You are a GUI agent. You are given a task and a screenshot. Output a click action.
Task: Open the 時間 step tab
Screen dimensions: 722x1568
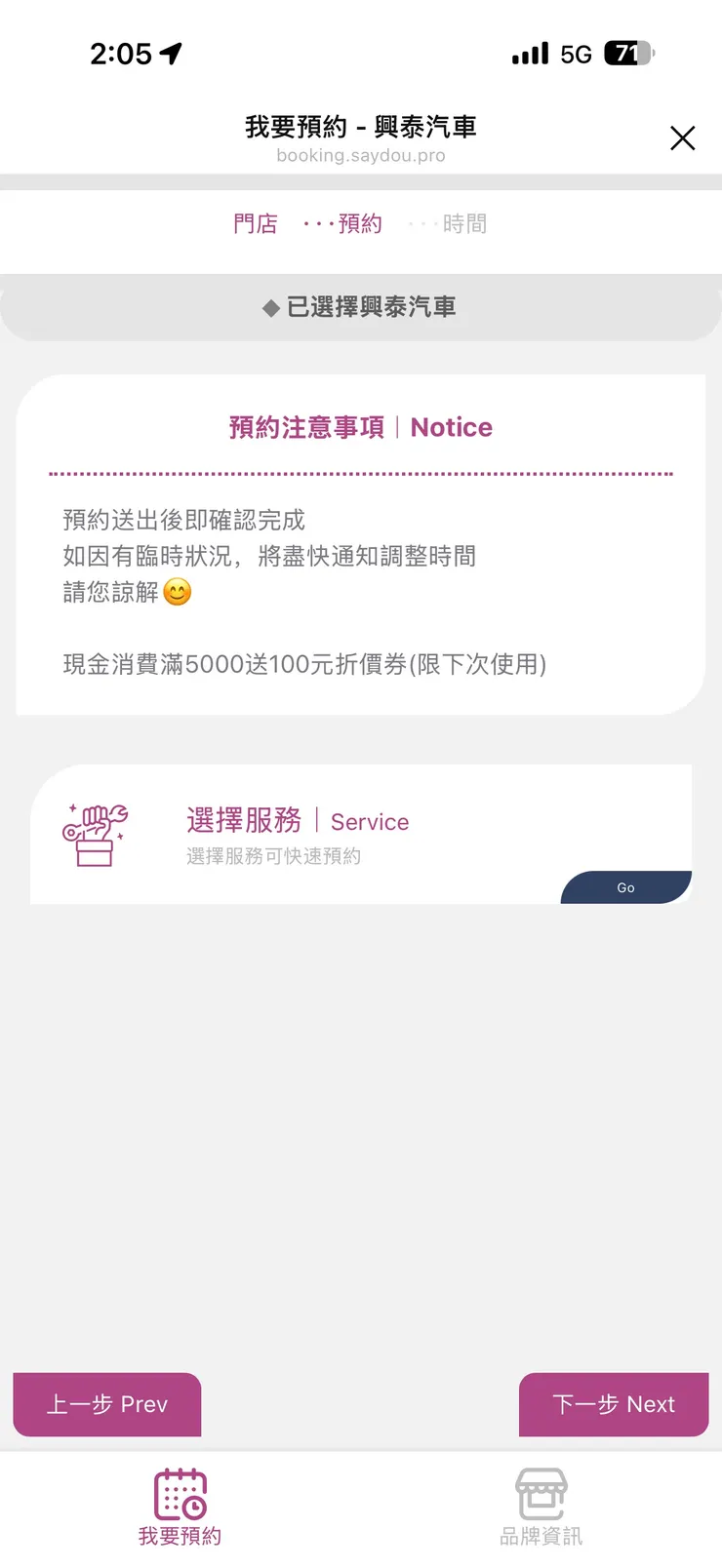click(x=465, y=223)
